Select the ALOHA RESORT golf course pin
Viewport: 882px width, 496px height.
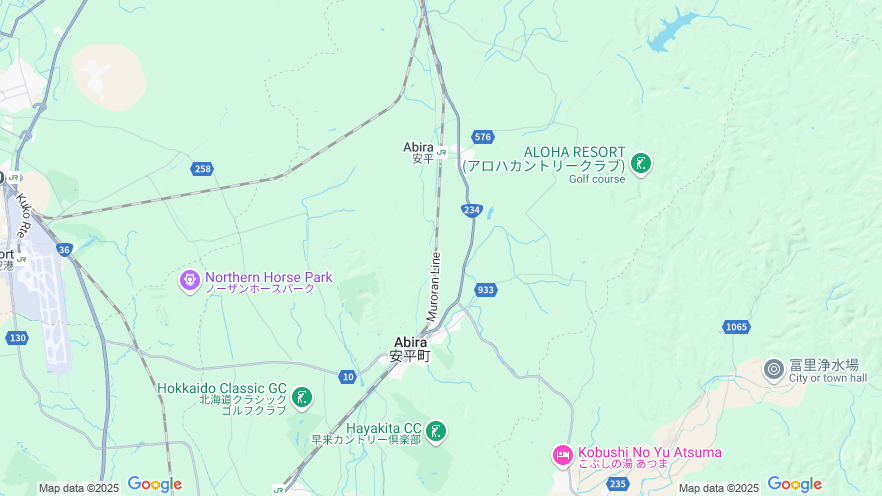(641, 163)
